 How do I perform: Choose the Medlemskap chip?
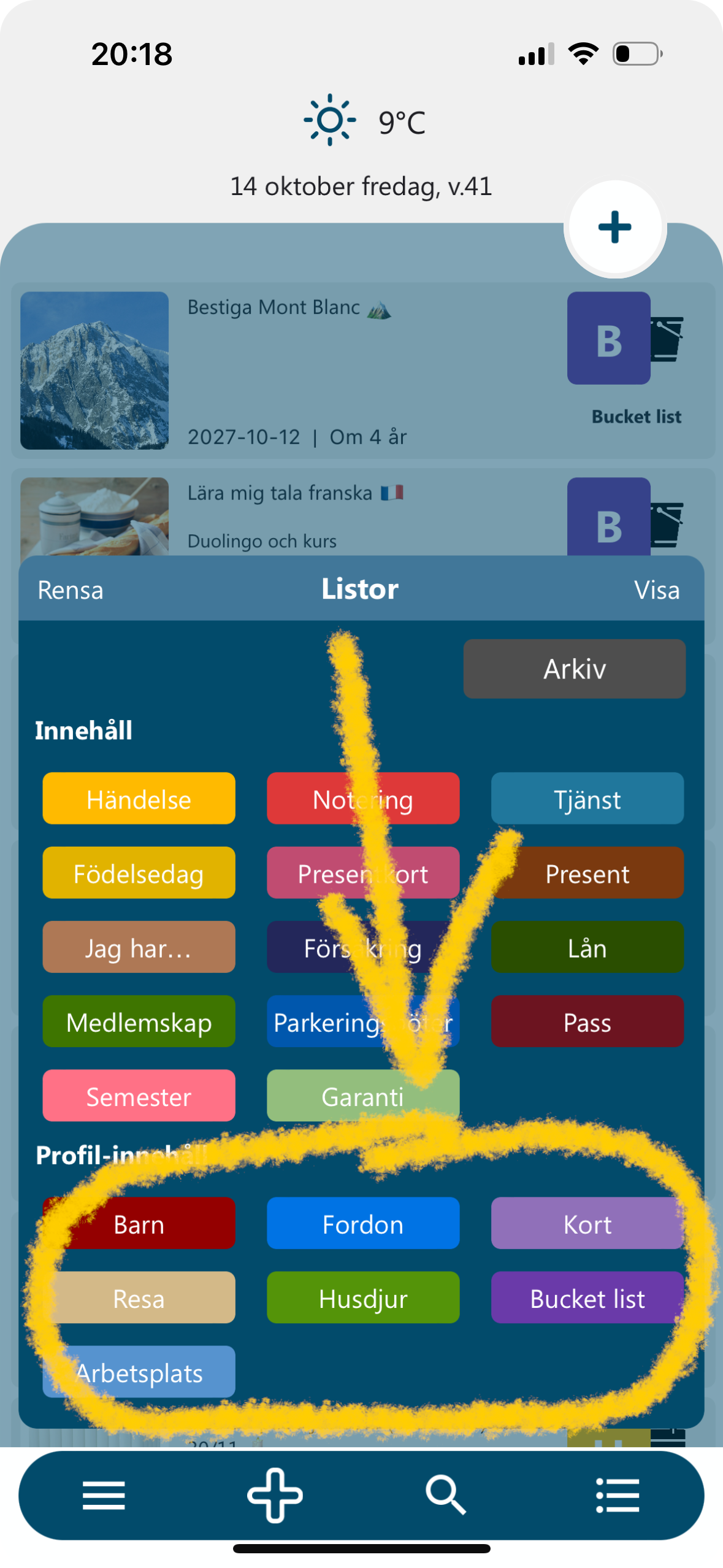pos(139,1021)
